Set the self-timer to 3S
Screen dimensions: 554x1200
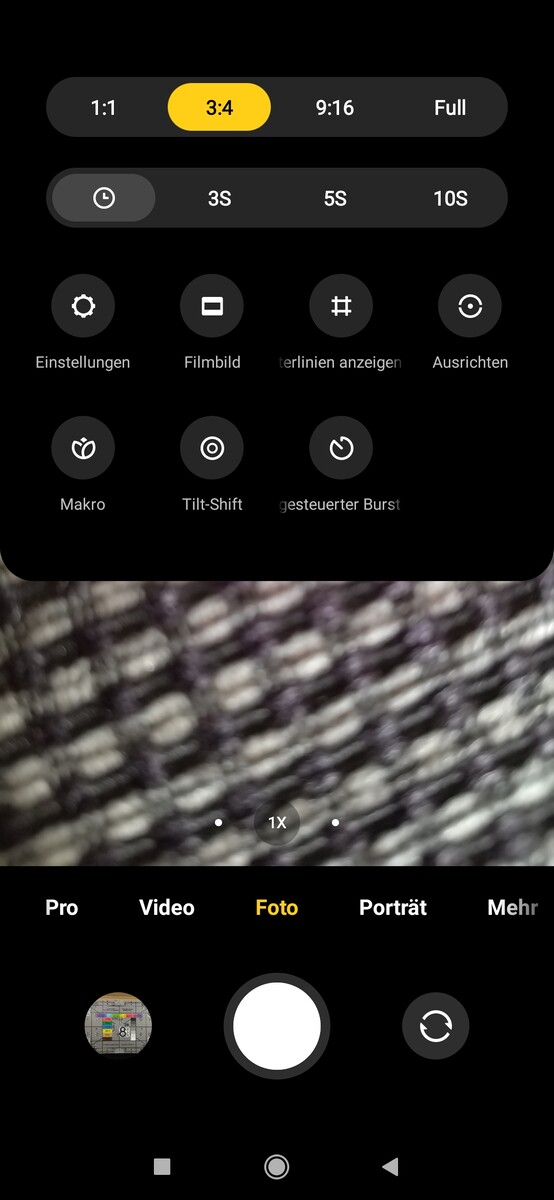pyautogui.click(x=219, y=198)
